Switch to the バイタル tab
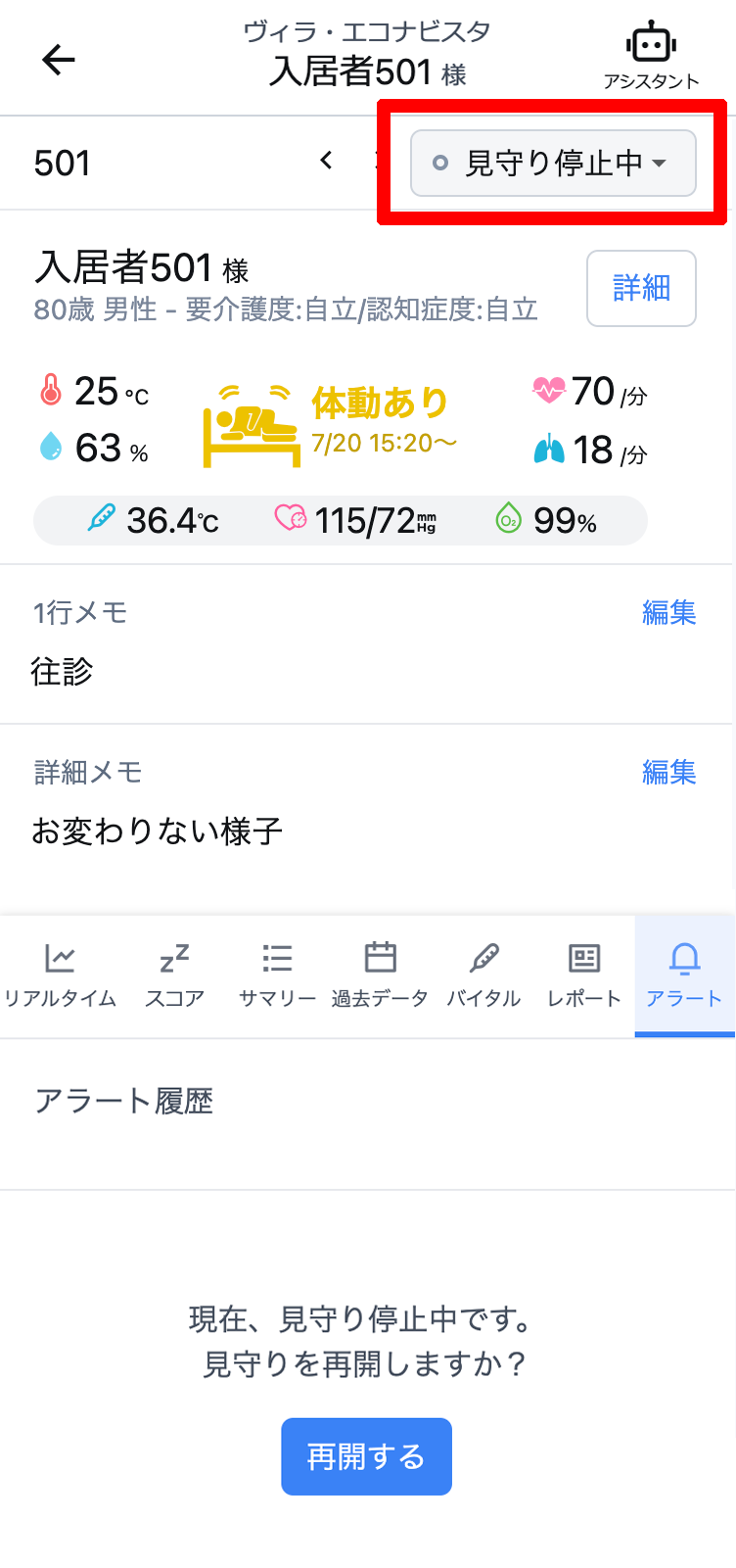The width and height of the screenshot is (736, 1568). tap(483, 975)
